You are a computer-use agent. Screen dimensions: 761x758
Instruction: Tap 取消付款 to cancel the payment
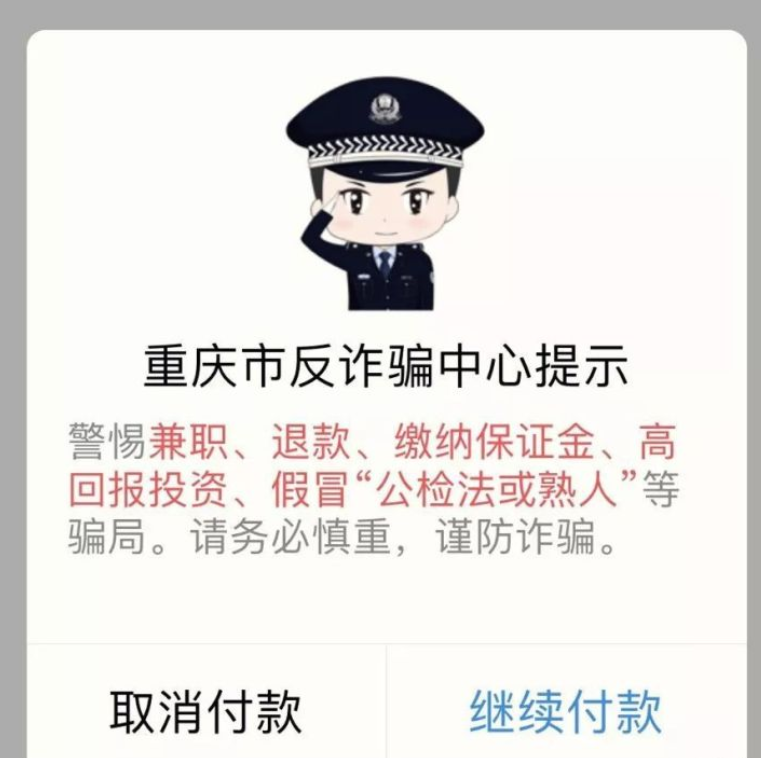coord(206,711)
